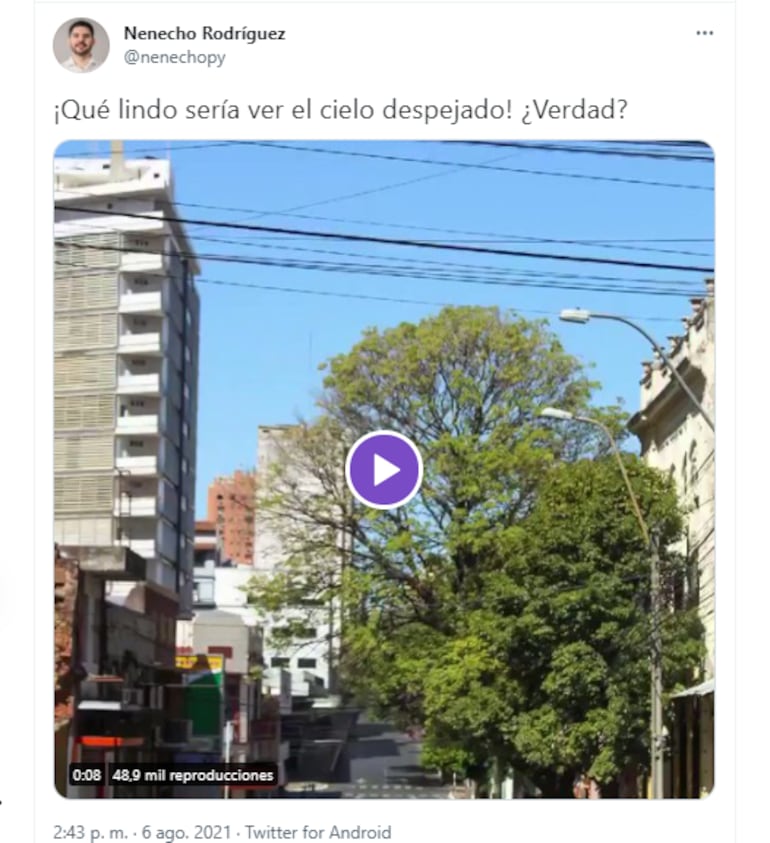The width and height of the screenshot is (770, 843).
Task: Open Nenecho Rodríguez's profile picture
Action: [81, 45]
